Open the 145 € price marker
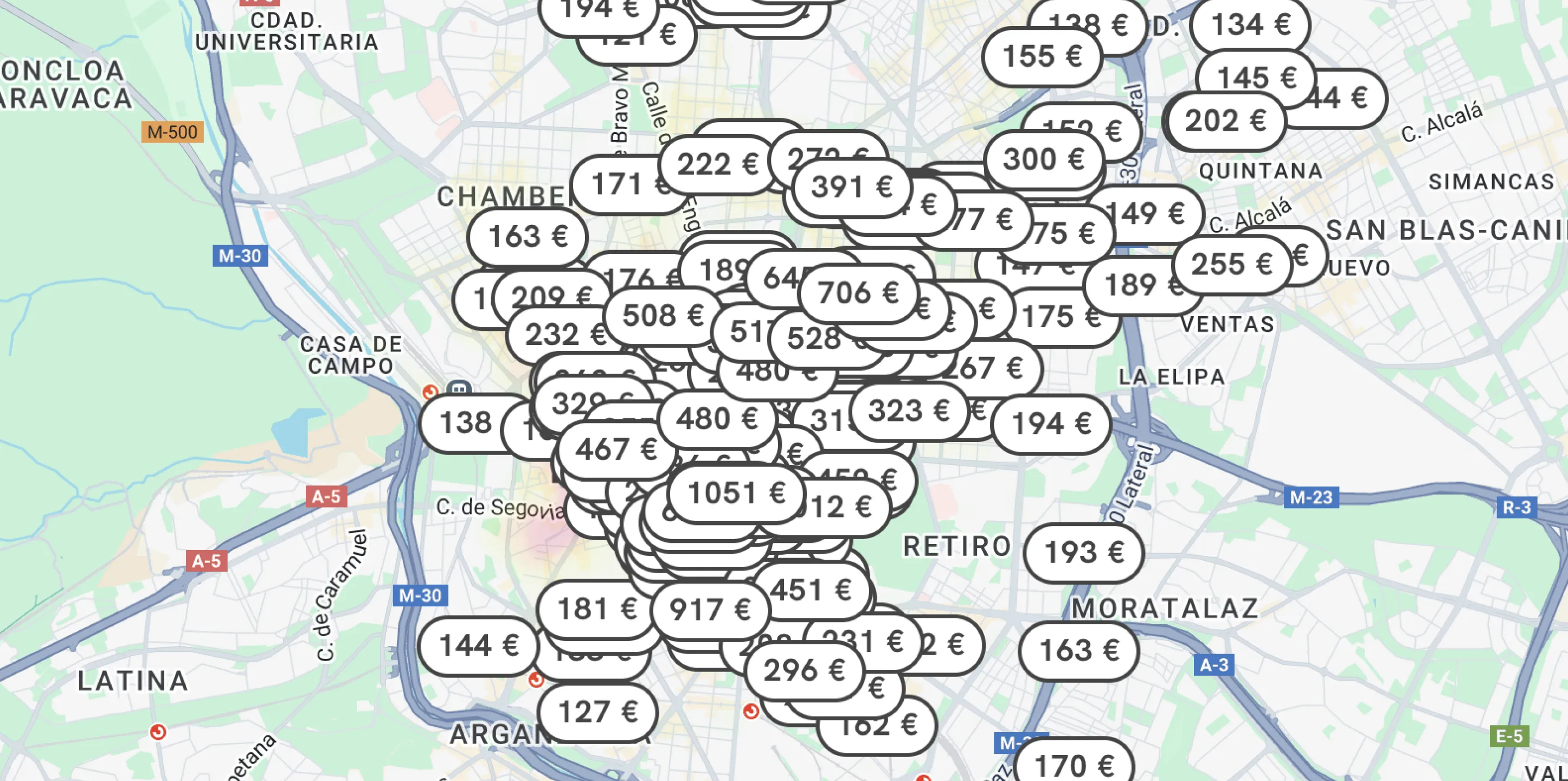This screenshot has width=1568, height=781. [x=1256, y=78]
